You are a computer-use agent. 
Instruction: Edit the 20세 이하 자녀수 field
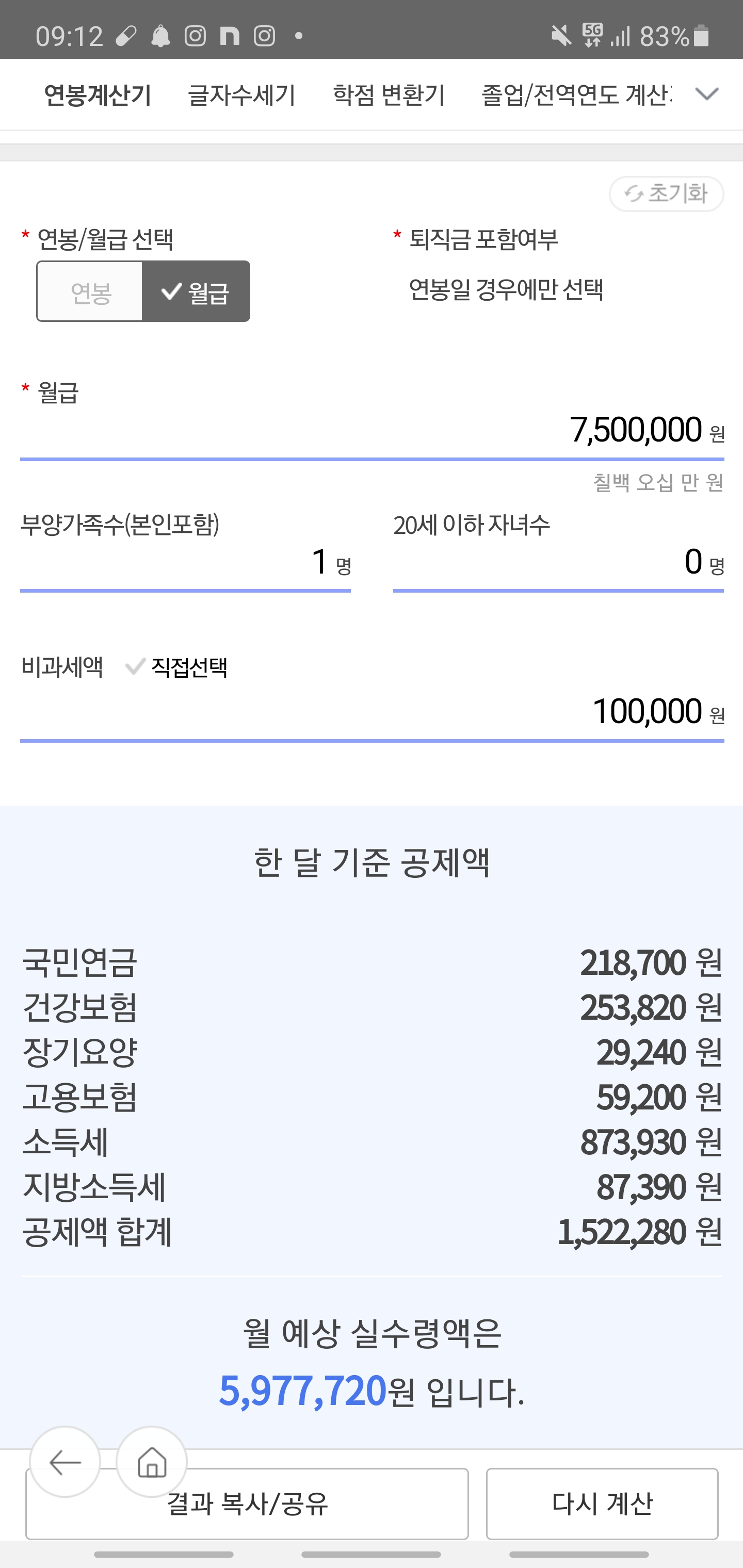tap(558, 561)
